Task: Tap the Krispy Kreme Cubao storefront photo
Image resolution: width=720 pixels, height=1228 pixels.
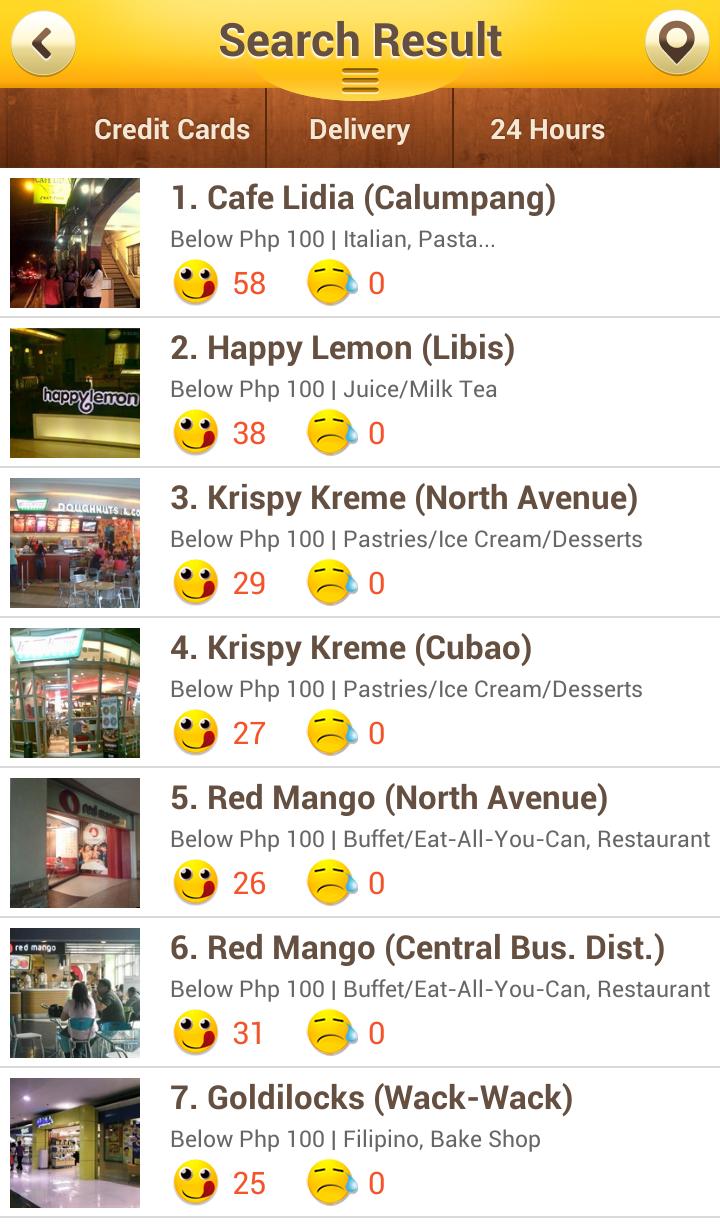Action: pyautogui.click(x=74, y=691)
